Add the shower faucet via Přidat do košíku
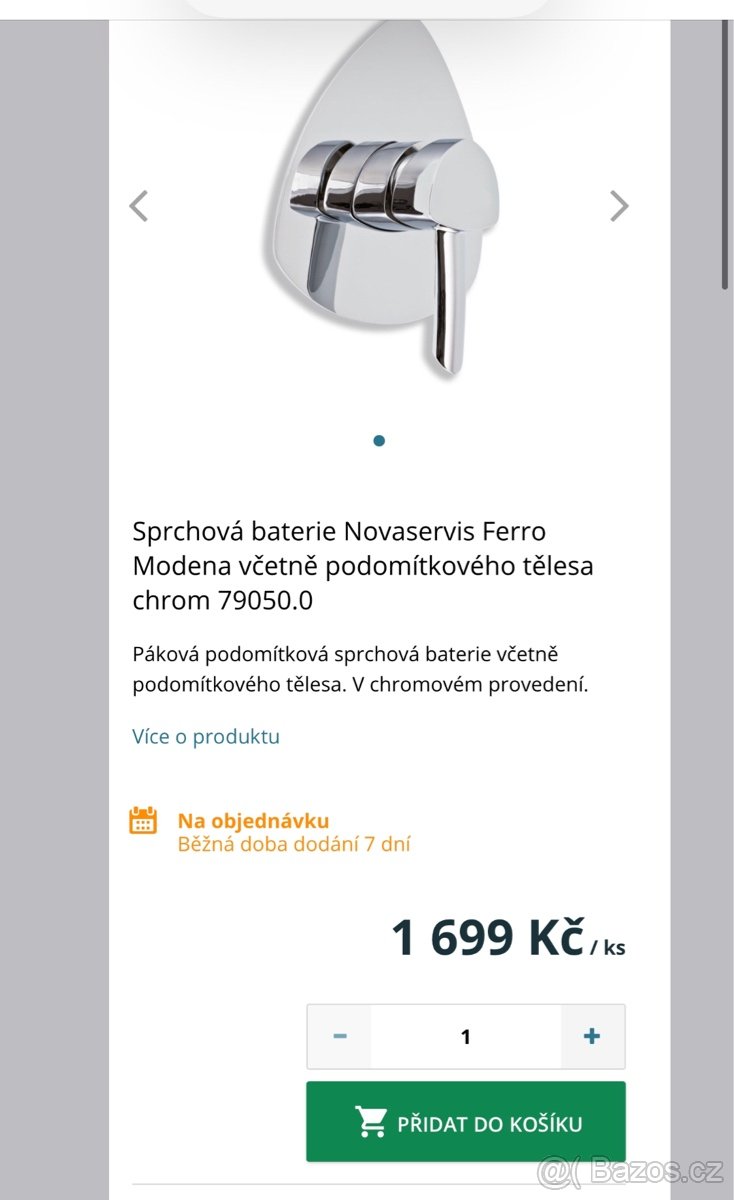The height and width of the screenshot is (1200, 734). (x=466, y=1123)
